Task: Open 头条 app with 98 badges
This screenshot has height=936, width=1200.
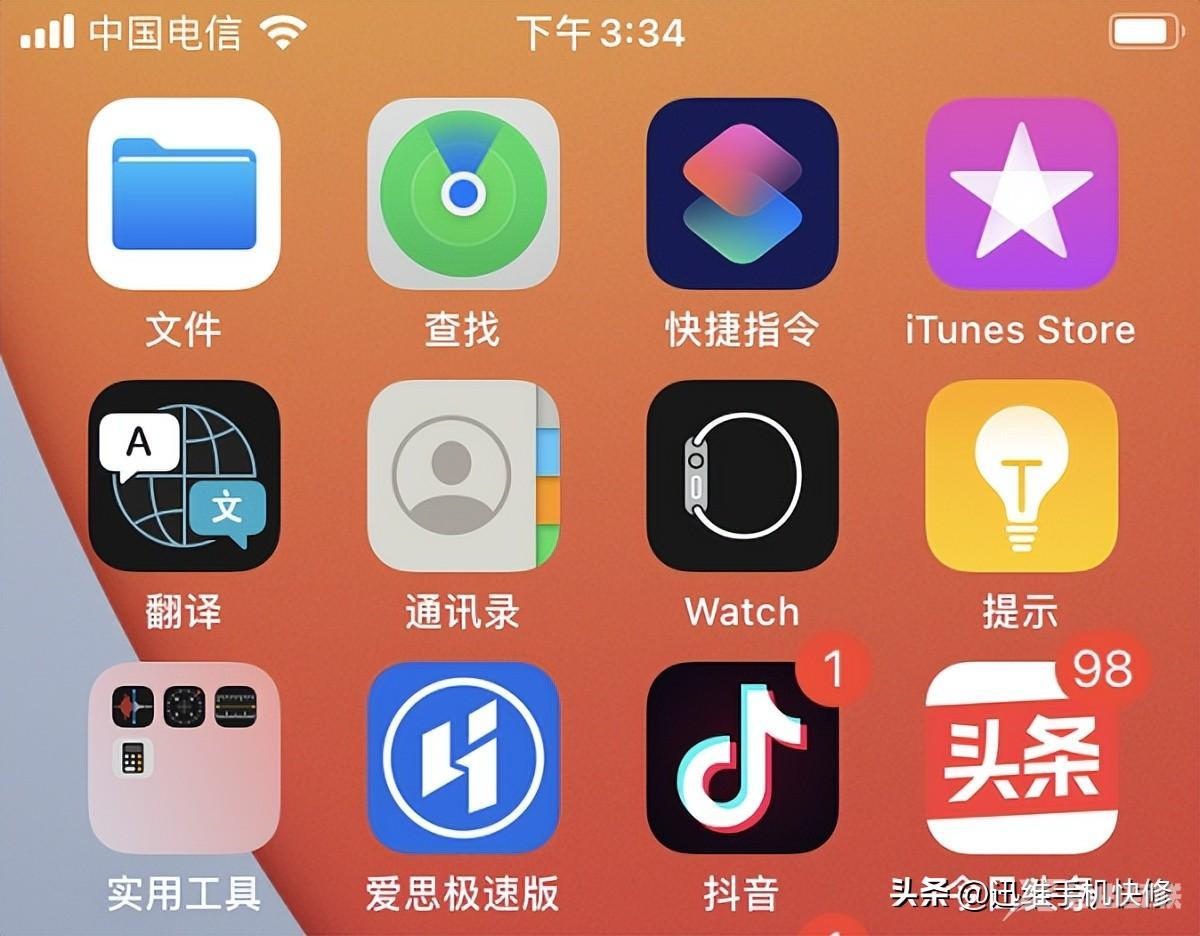Action: click(1021, 758)
